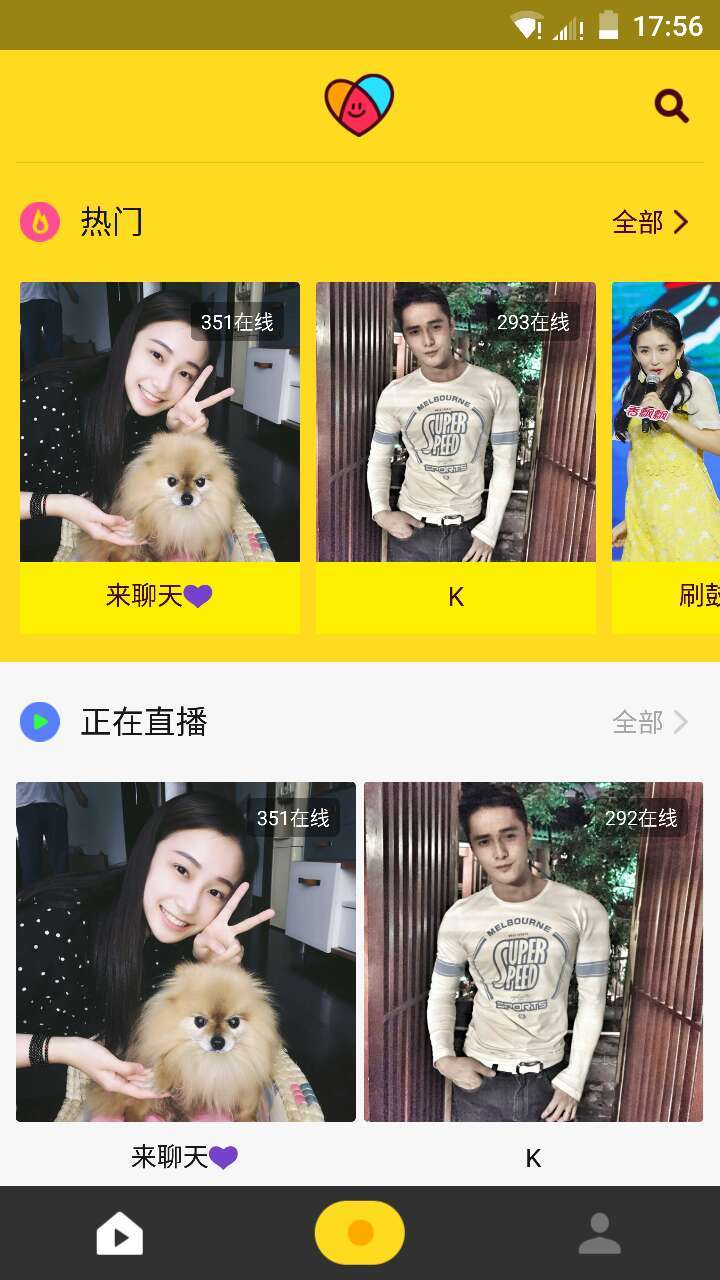
Task: Watch 来聊天 in the 正在直播 grid
Action: (x=186, y=952)
